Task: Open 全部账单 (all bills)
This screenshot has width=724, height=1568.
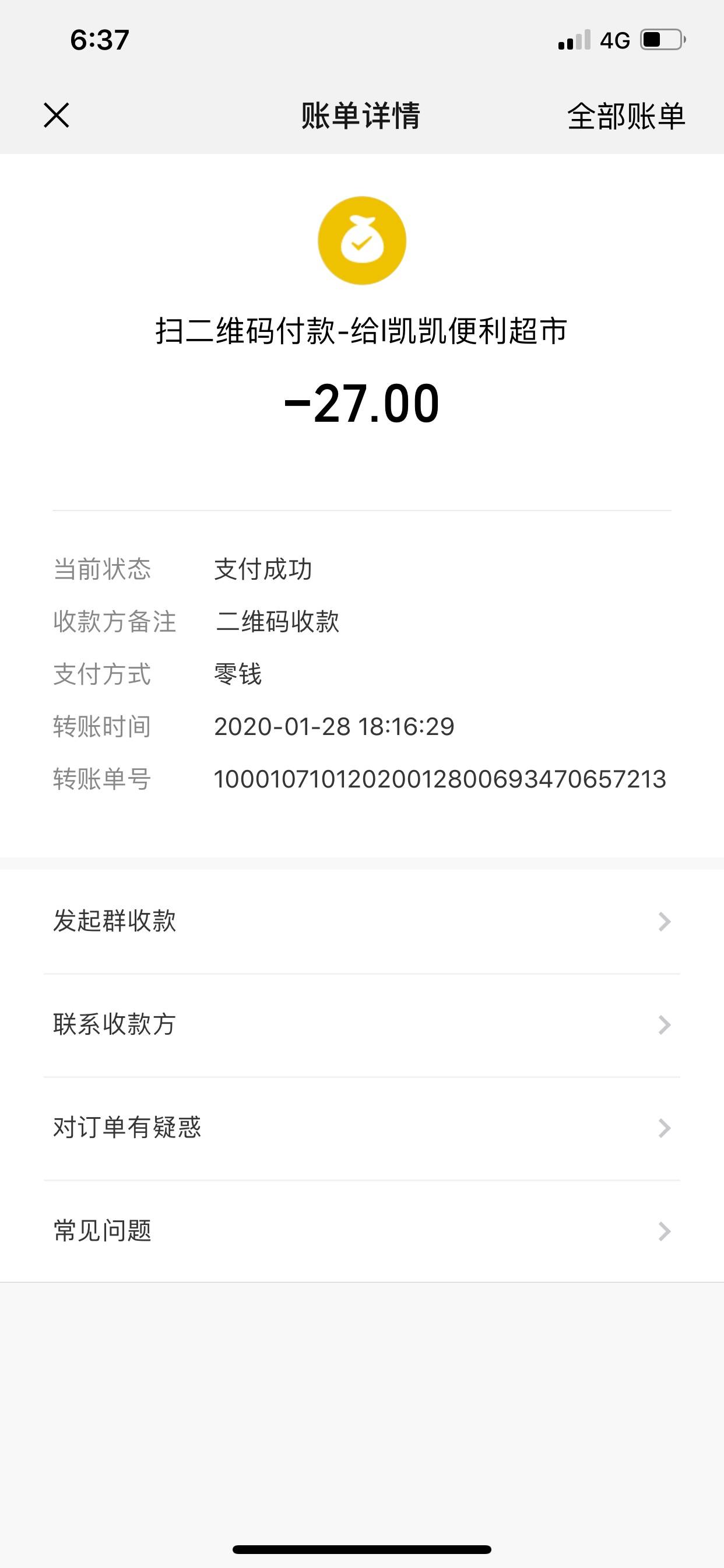Action: 625,116
